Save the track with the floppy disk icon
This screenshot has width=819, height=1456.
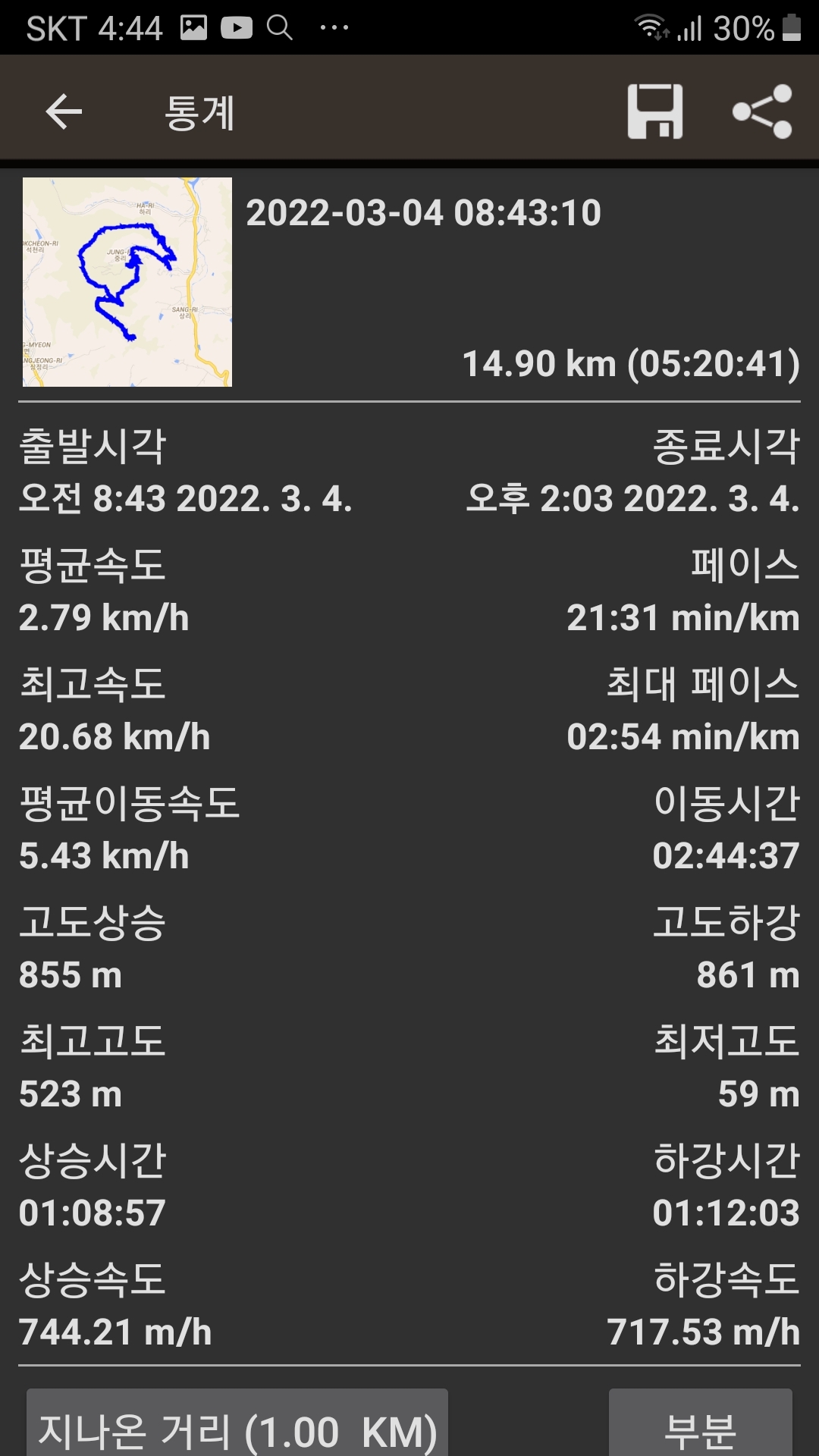655,112
